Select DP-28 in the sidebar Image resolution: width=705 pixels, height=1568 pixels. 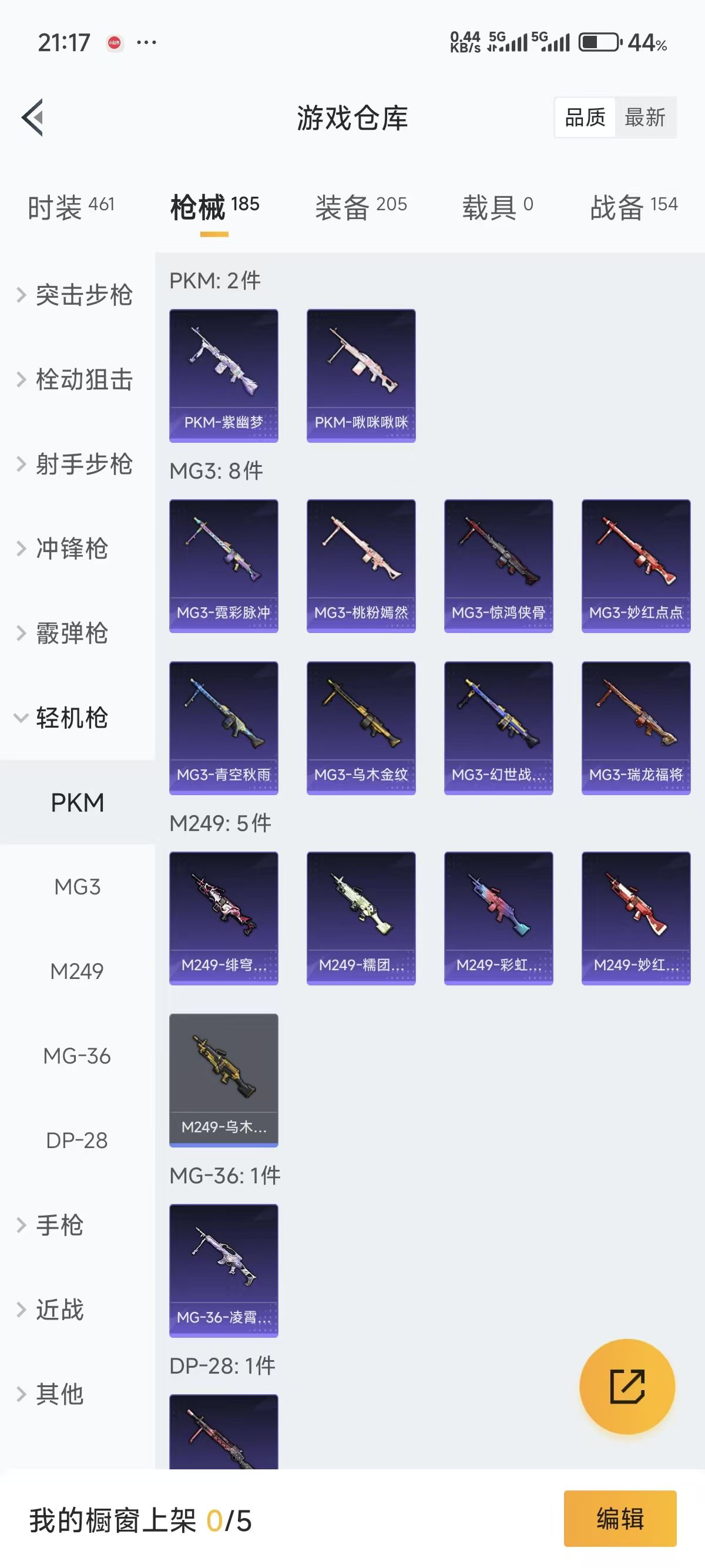click(x=78, y=1140)
